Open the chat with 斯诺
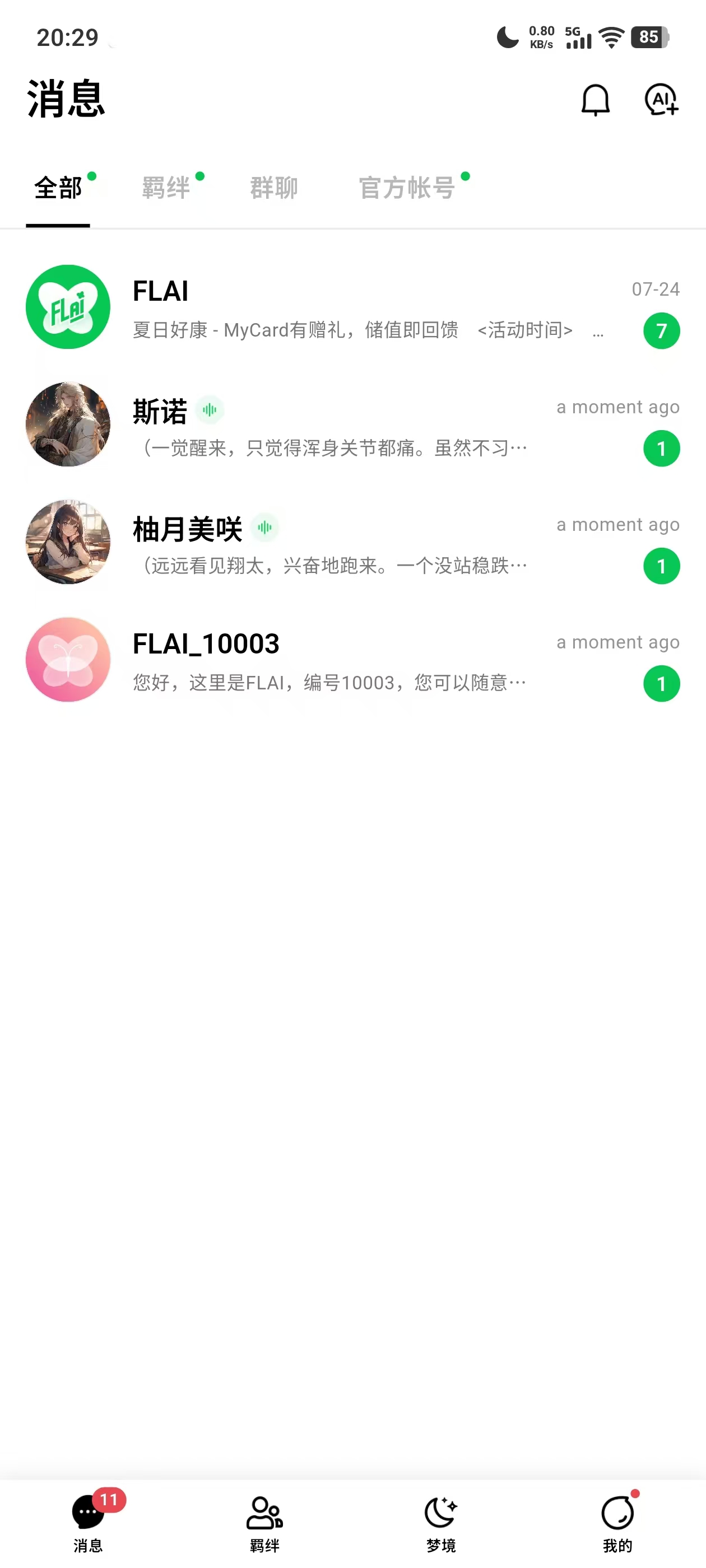This screenshot has width=706, height=1568. [352, 425]
